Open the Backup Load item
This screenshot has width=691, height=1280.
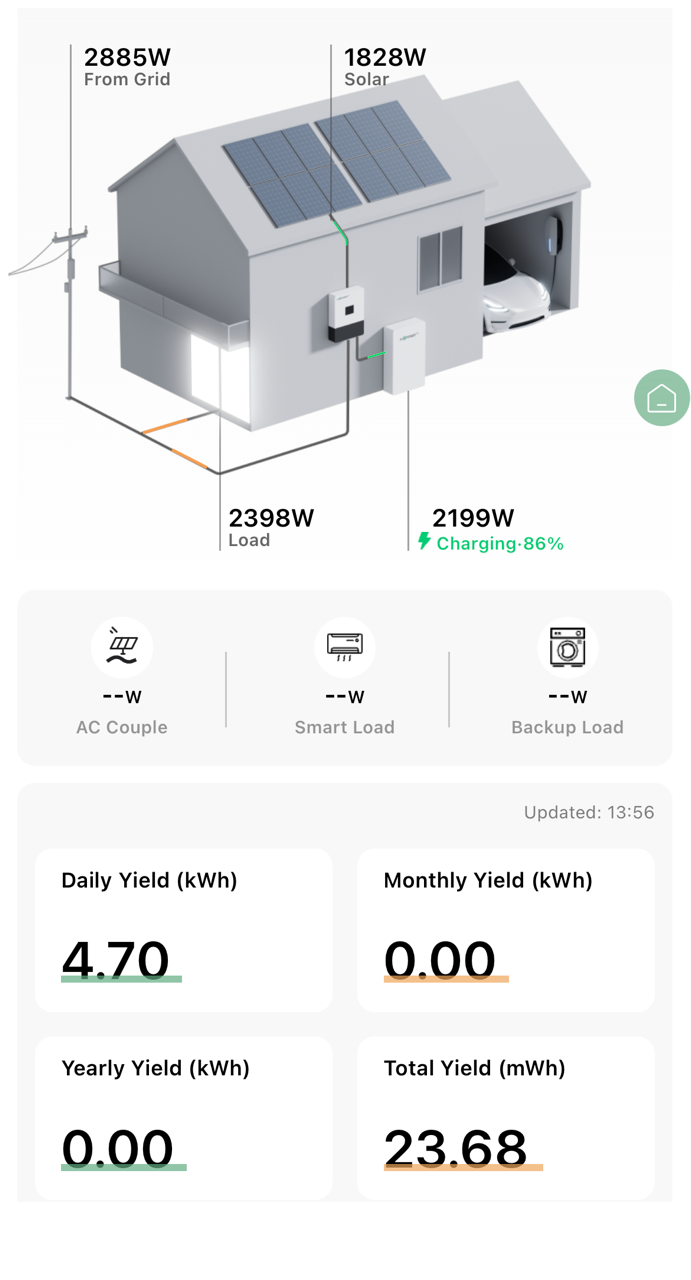(567, 677)
